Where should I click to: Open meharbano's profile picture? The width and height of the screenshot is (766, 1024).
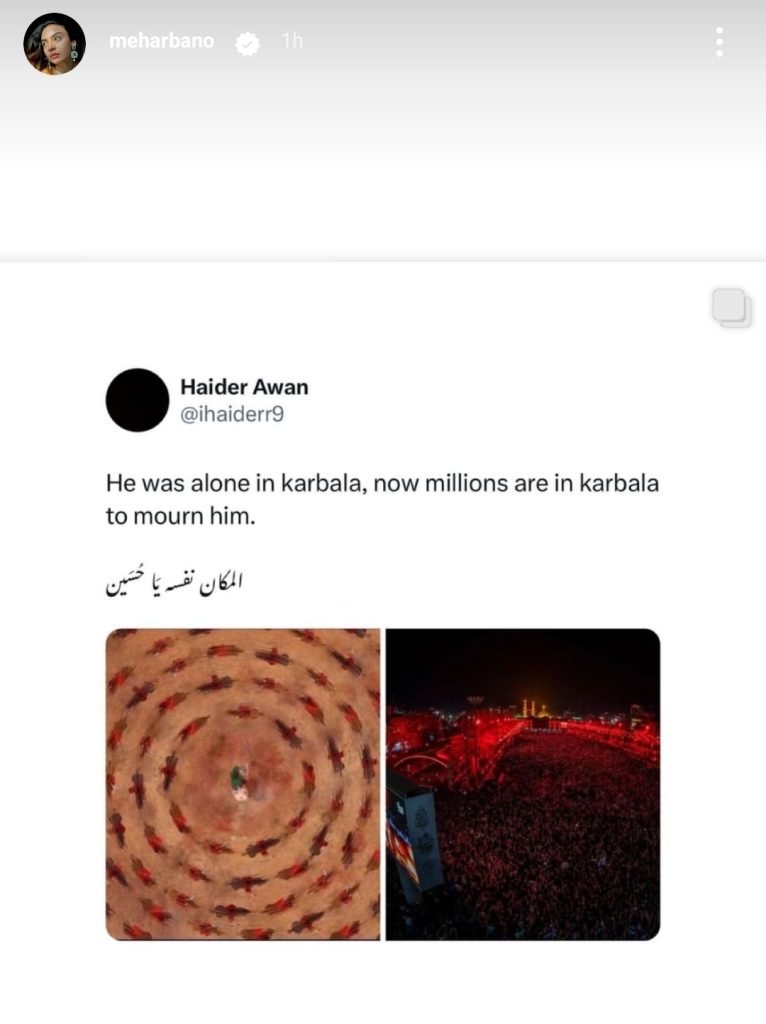pyautogui.click(x=54, y=43)
